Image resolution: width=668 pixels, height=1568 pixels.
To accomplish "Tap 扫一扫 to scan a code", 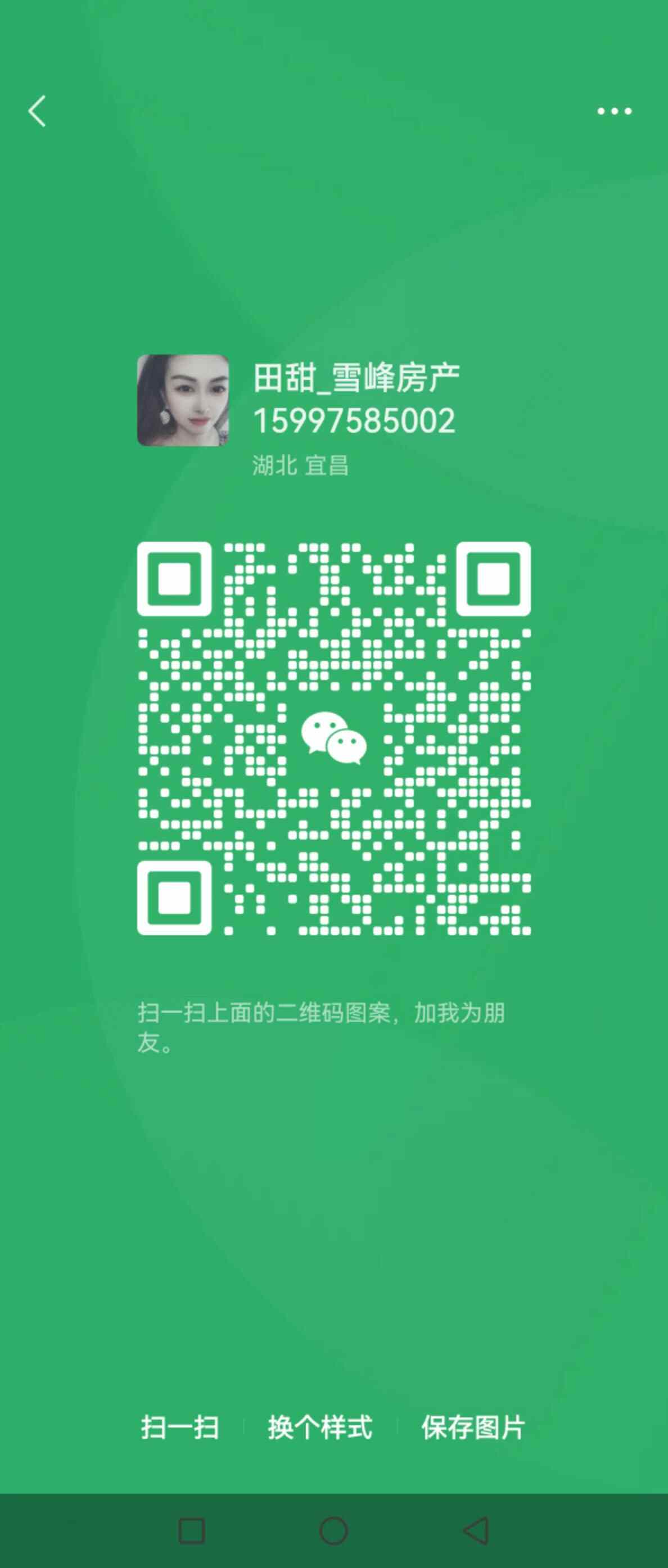I will tap(179, 1427).
